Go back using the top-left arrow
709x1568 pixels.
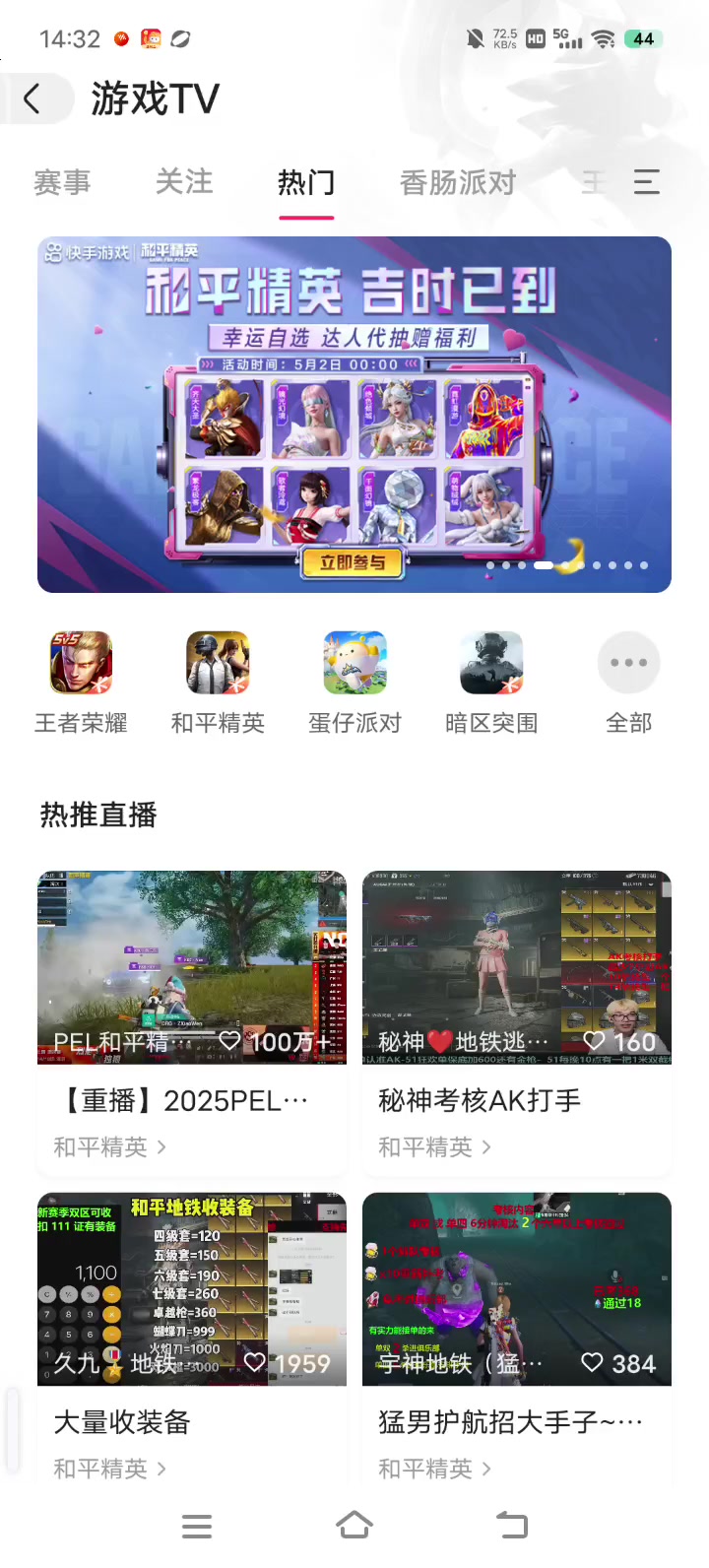(x=32, y=98)
